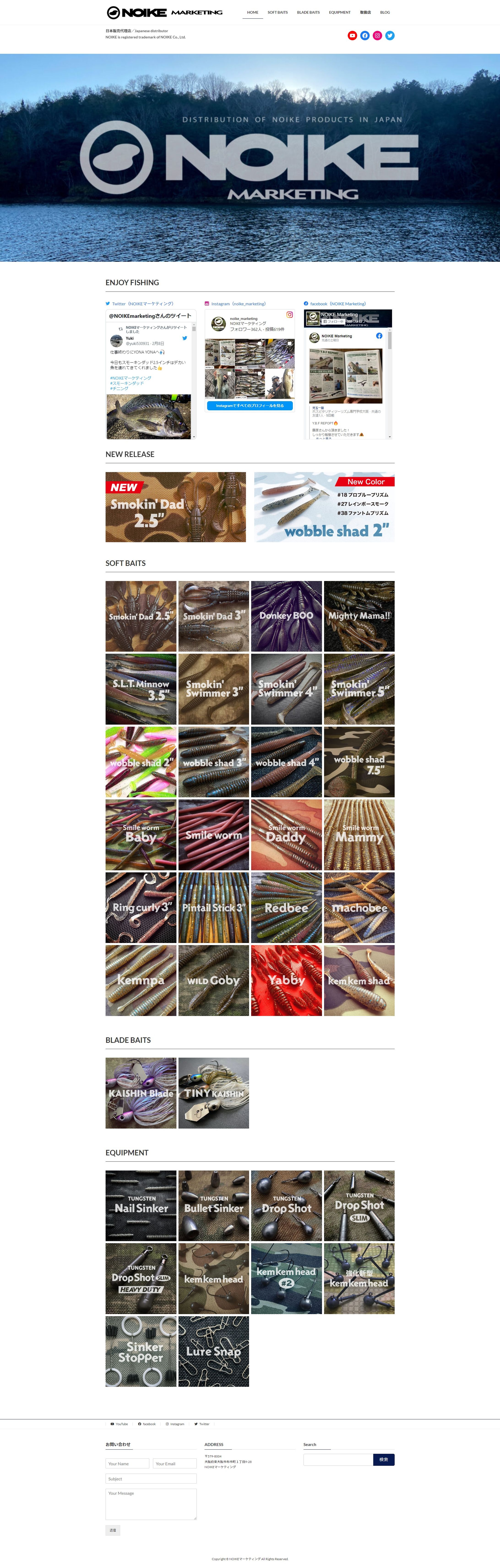This screenshot has height=1568, width=500.
Task: Tap the 送信 submit button
Action: (113, 1530)
